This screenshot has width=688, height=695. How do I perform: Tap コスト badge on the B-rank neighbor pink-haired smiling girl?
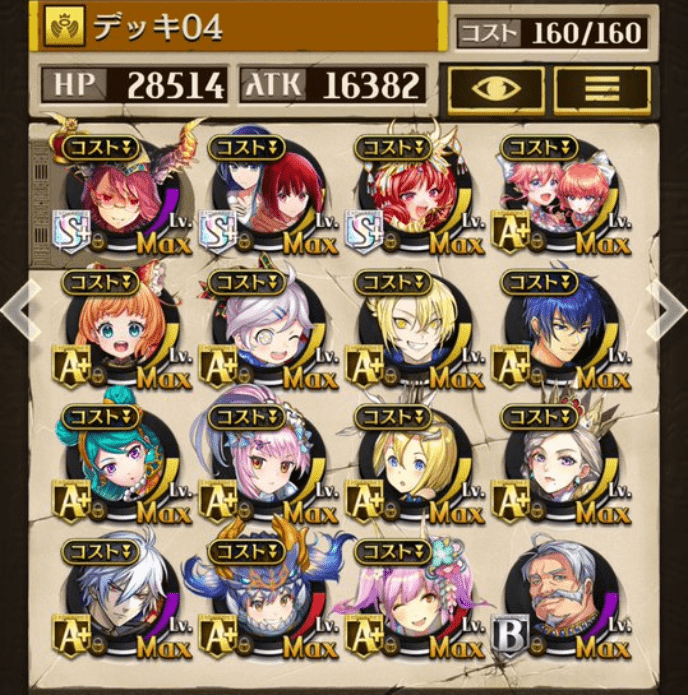(x=397, y=550)
